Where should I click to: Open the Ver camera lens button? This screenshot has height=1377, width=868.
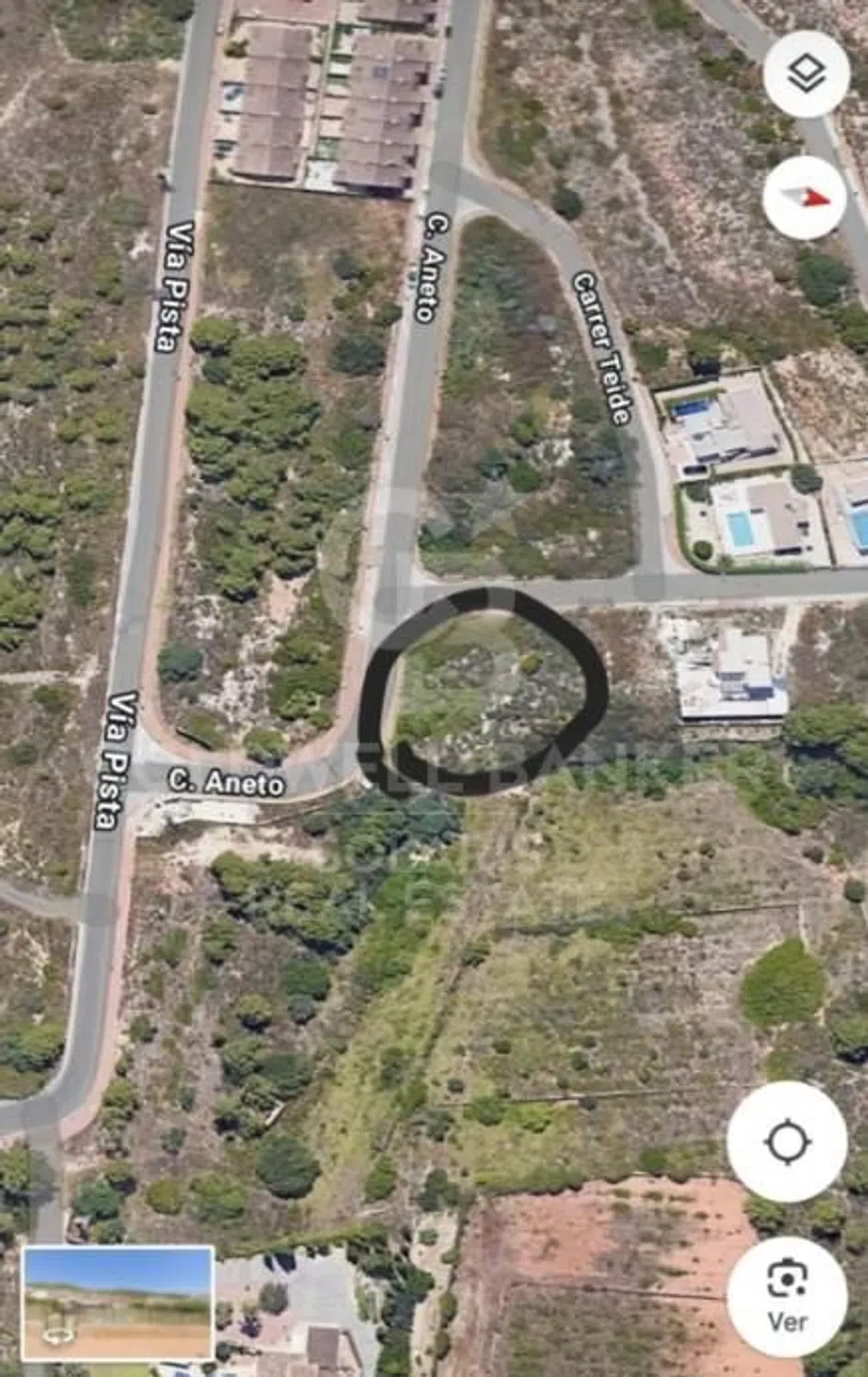[786, 1296]
